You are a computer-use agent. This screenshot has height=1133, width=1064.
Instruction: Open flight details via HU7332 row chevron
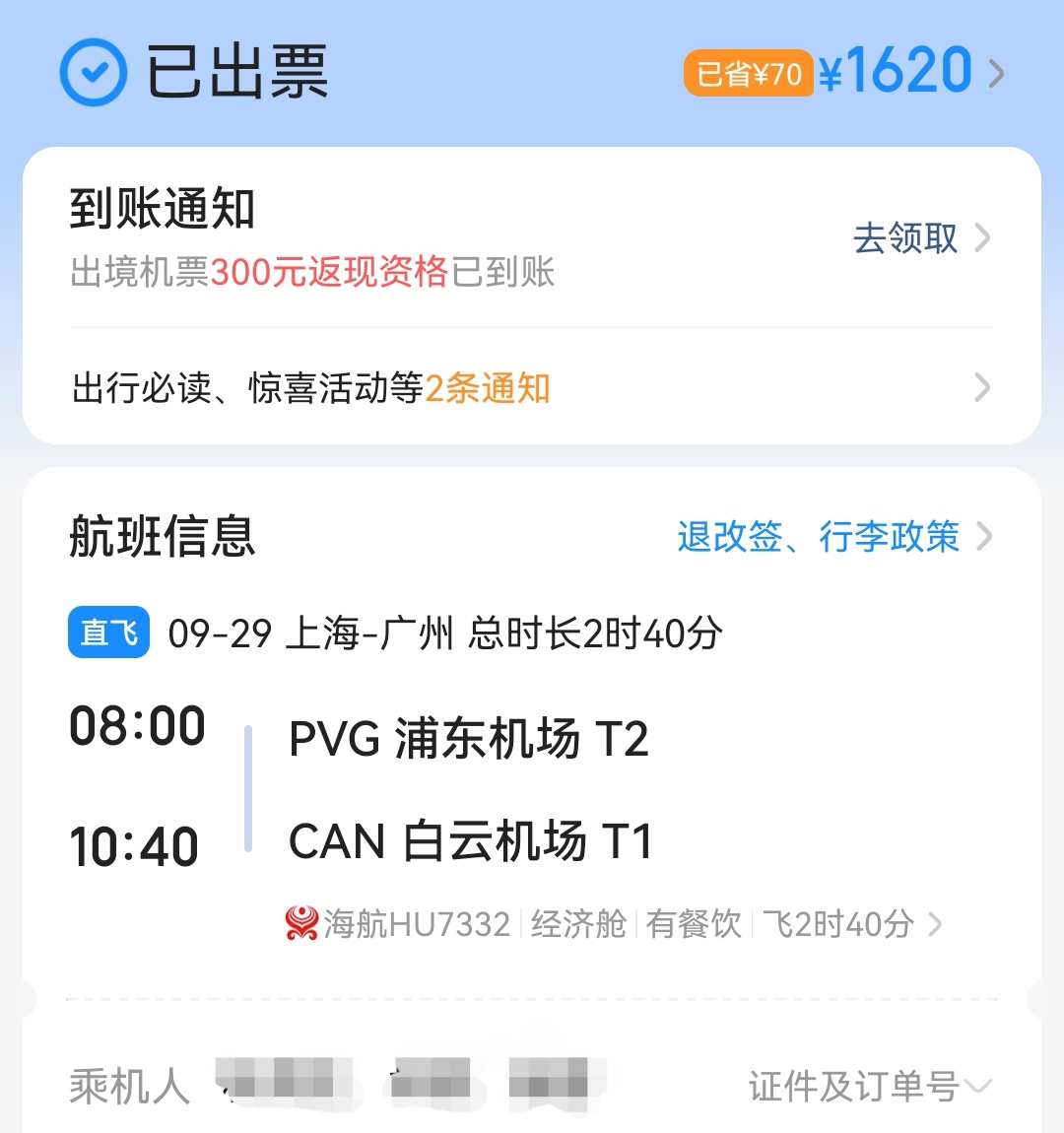[936, 923]
